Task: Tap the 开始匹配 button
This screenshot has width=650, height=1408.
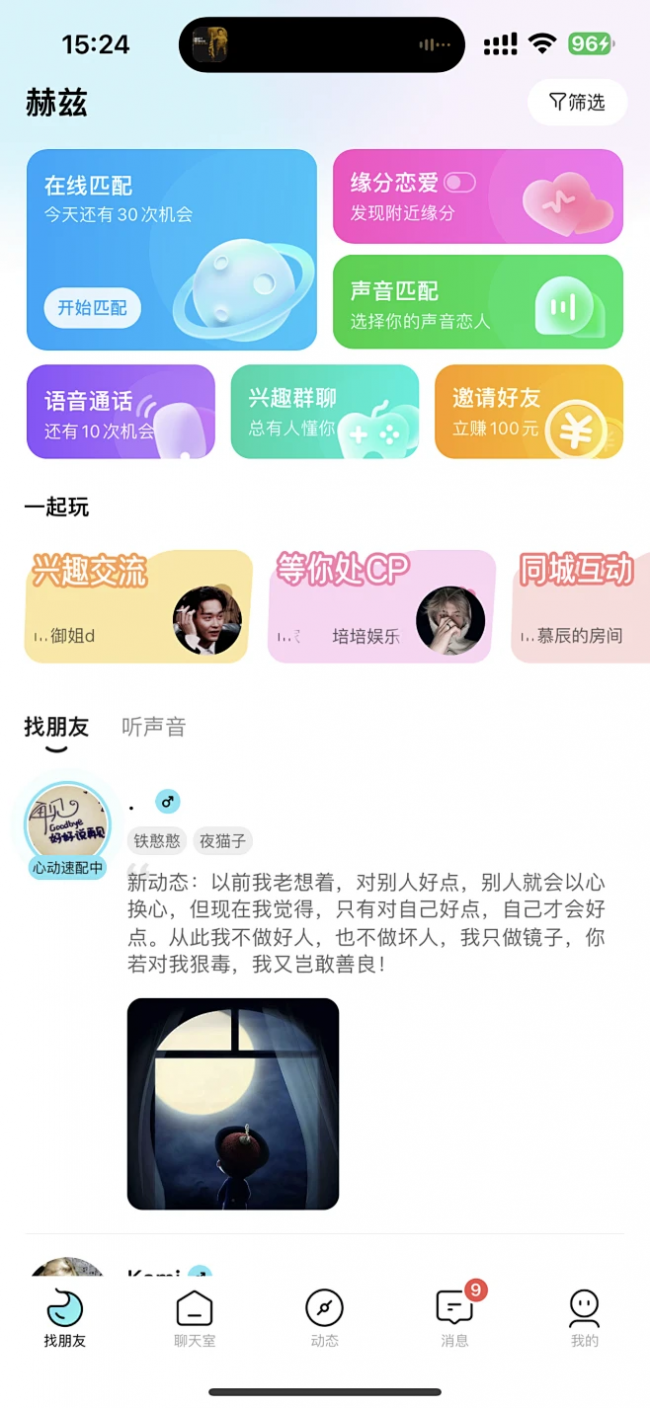Action: (x=92, y=308)
